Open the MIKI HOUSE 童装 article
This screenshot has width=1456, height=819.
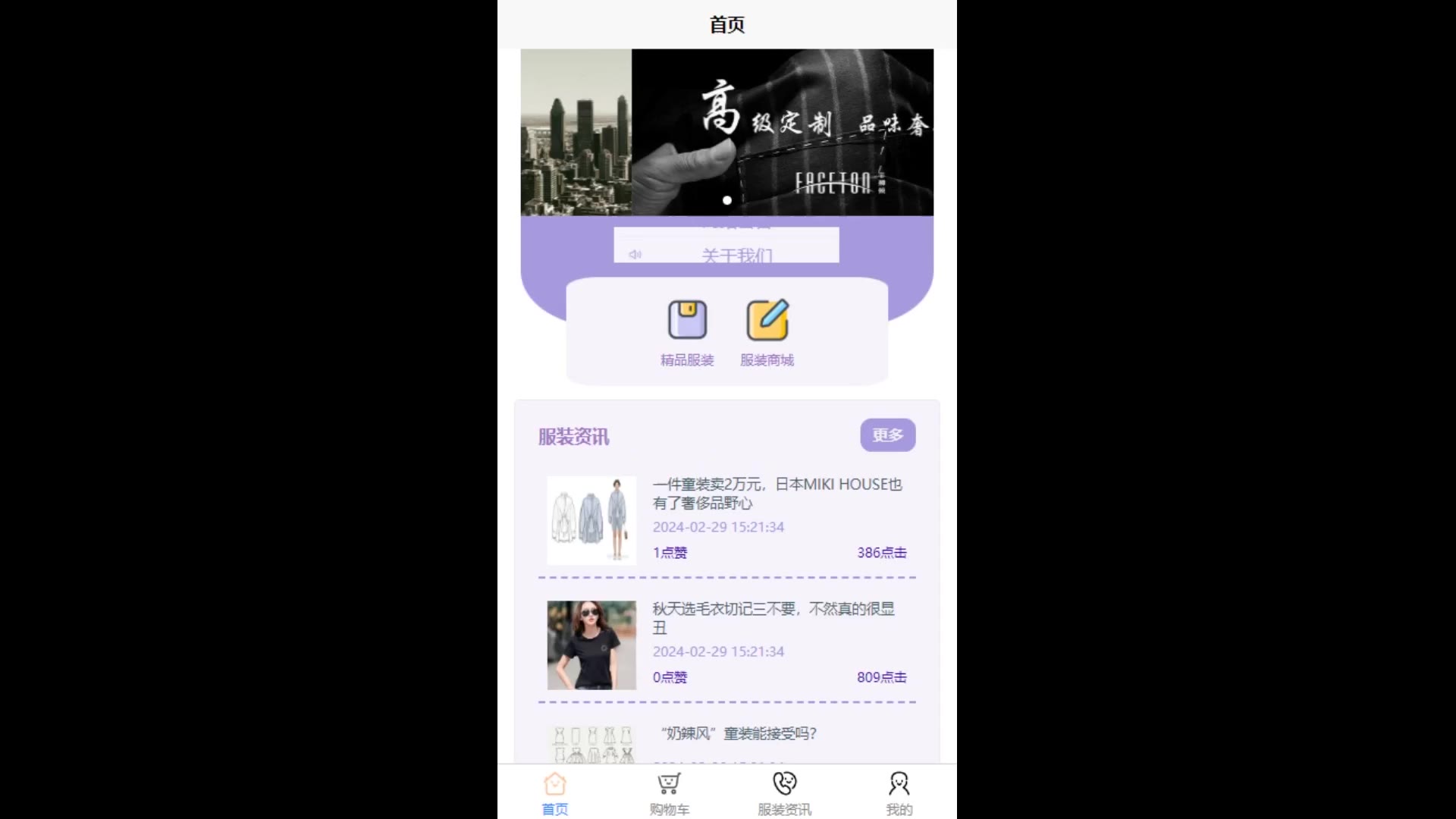point(777,493)
